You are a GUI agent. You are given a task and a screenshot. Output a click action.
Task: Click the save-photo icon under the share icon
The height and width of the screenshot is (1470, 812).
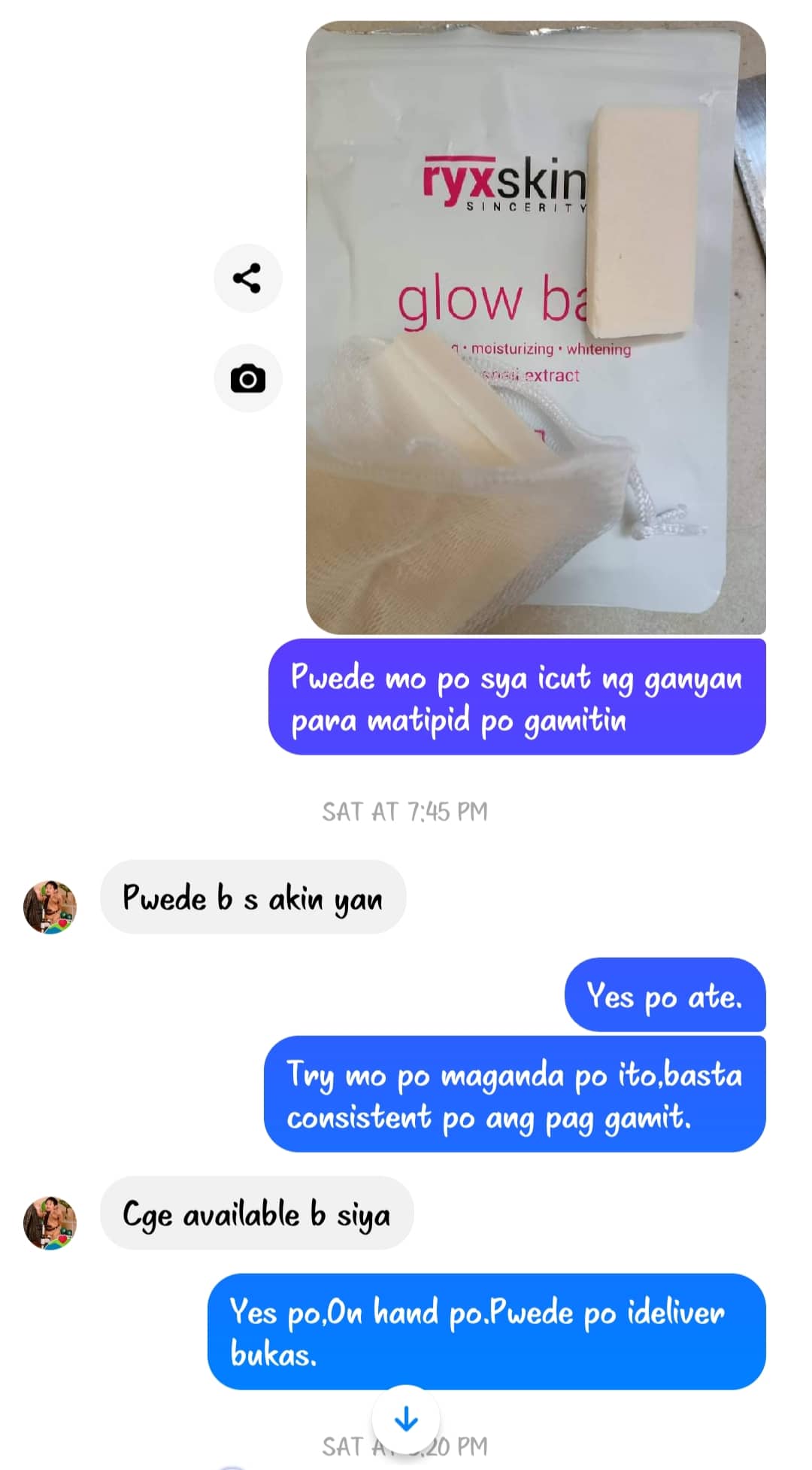click(248, 379)
